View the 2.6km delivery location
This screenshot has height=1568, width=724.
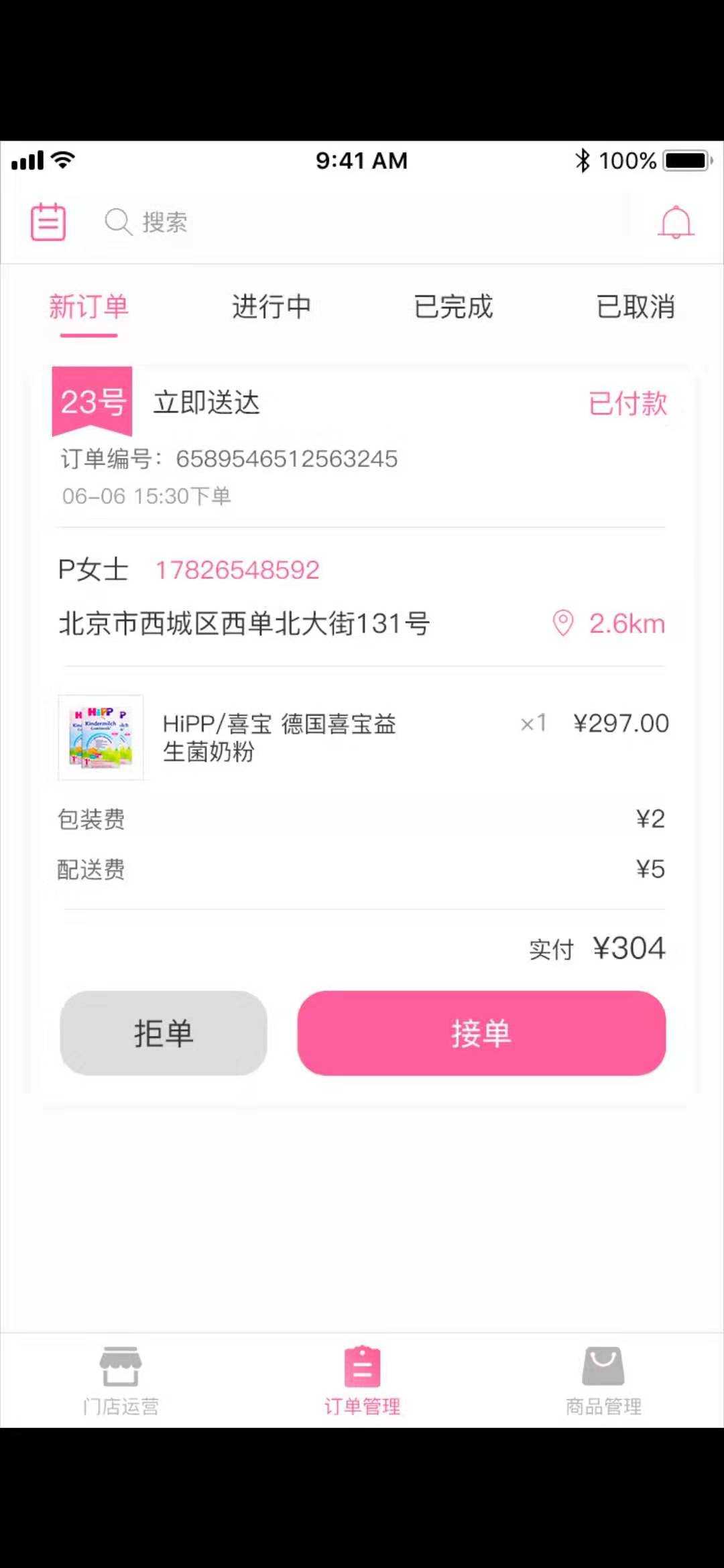pyautogui.click(x=609, y=624)
